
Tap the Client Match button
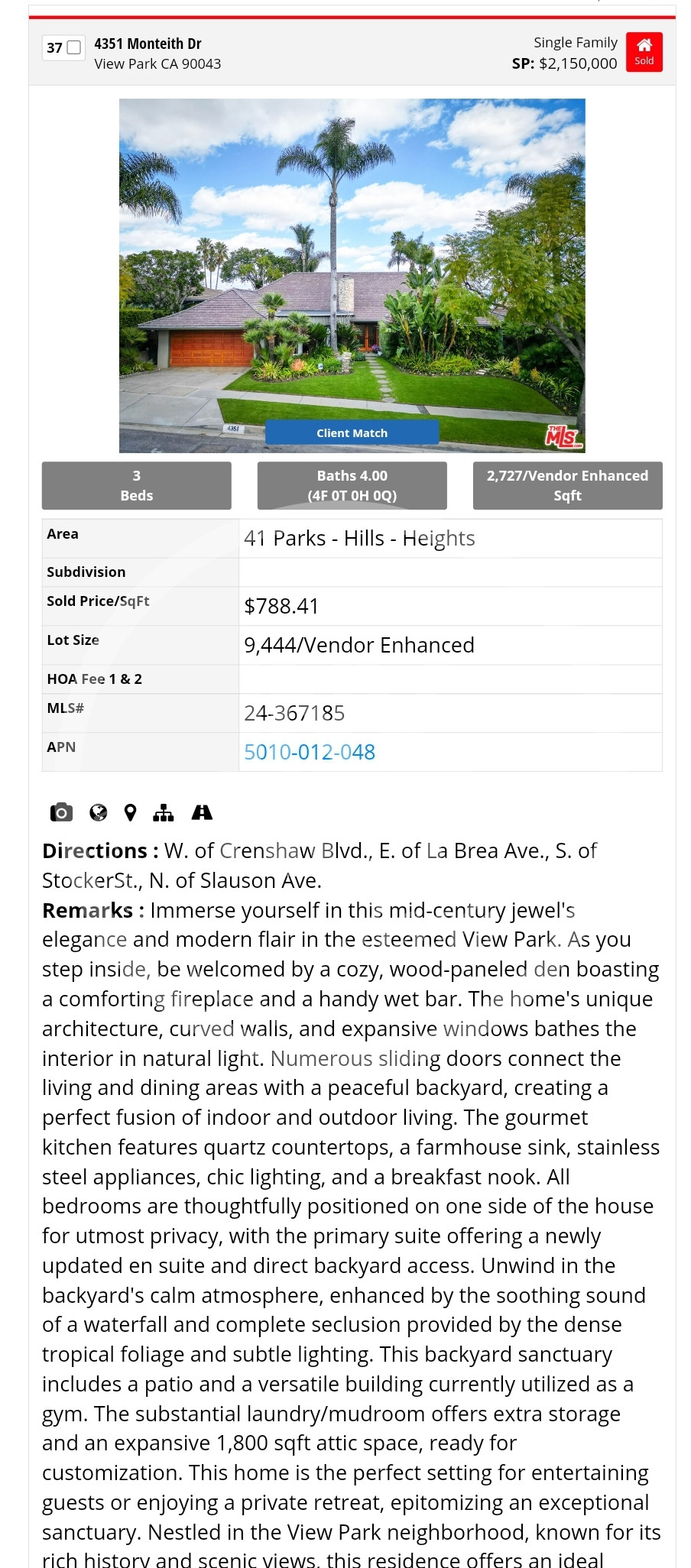[x=352, y=432]
